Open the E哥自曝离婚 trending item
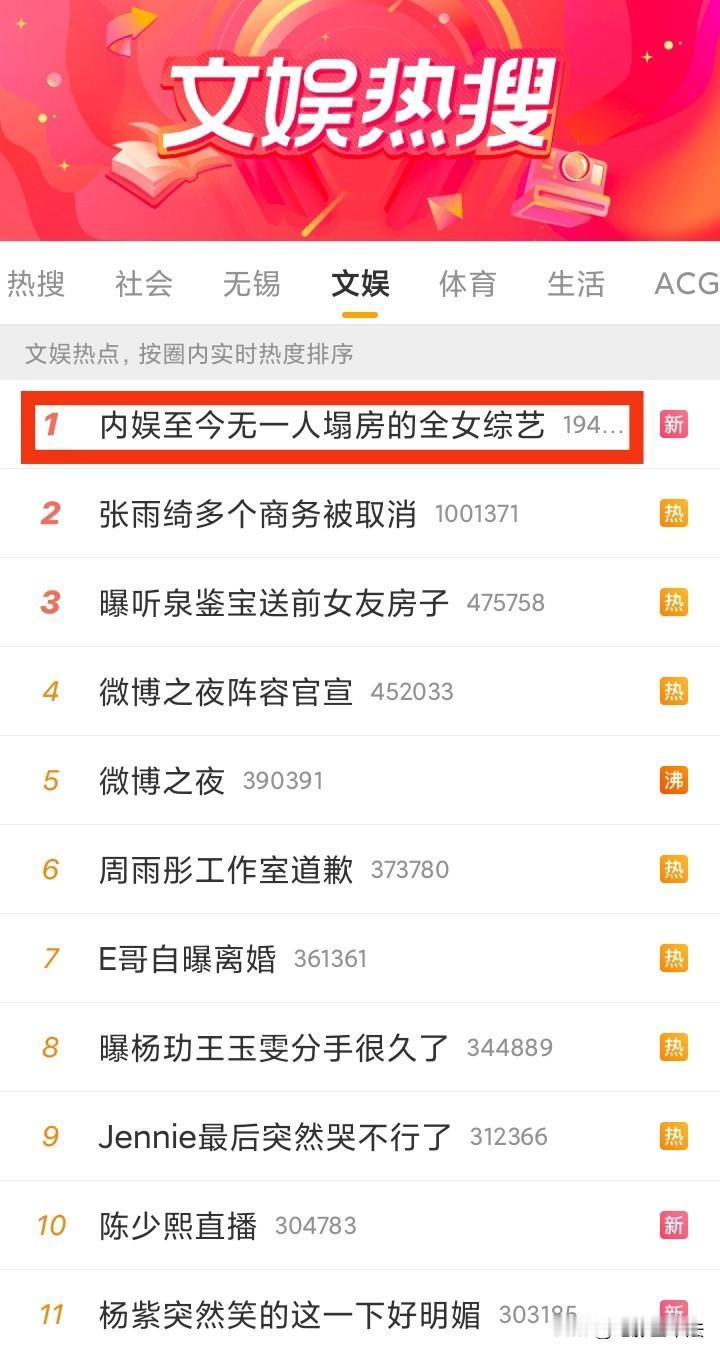Viewport: 720px width, 1354px height. click(185, 958)
